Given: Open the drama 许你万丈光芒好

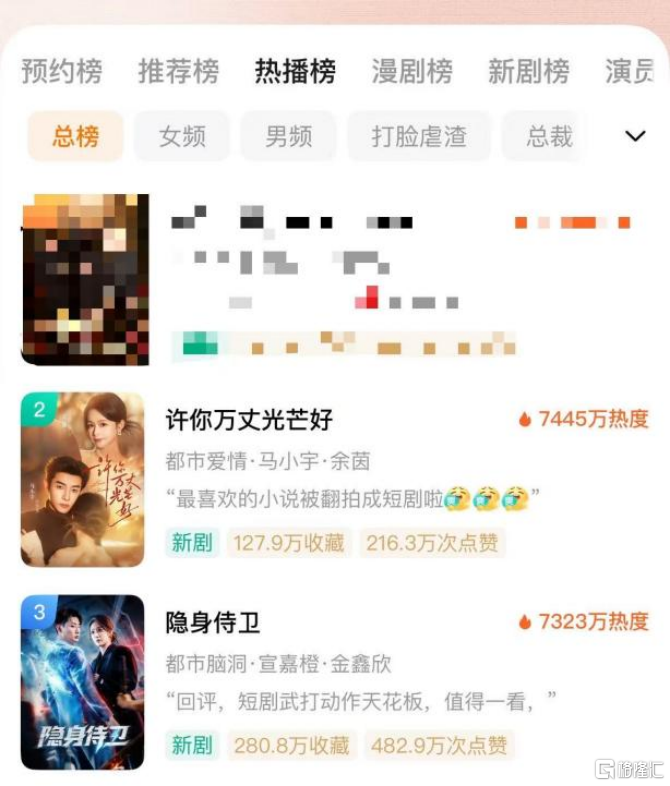Looking at the screenshot, I should [x=249, y=419].
